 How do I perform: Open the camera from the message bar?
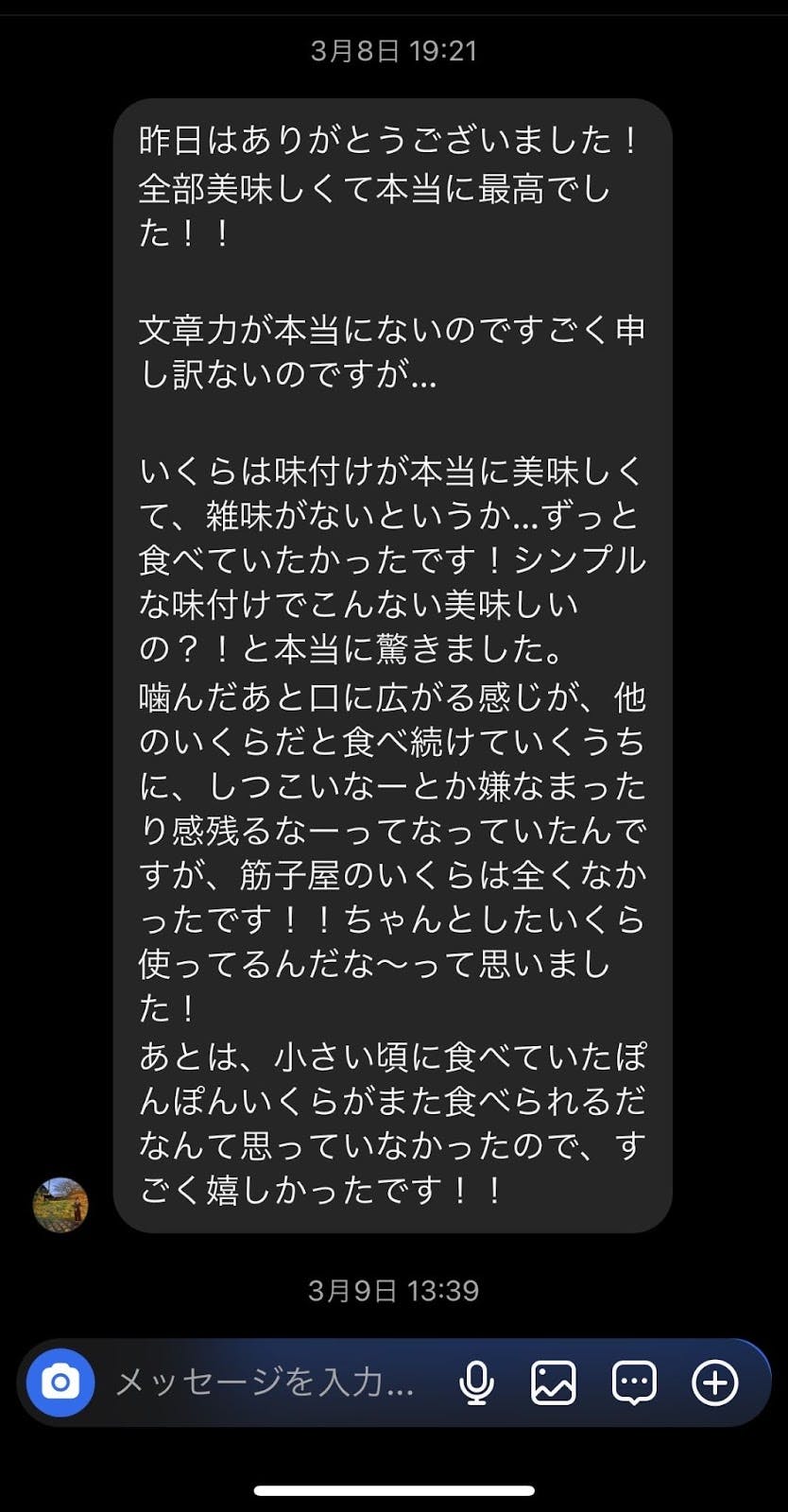coord(60,1383)
